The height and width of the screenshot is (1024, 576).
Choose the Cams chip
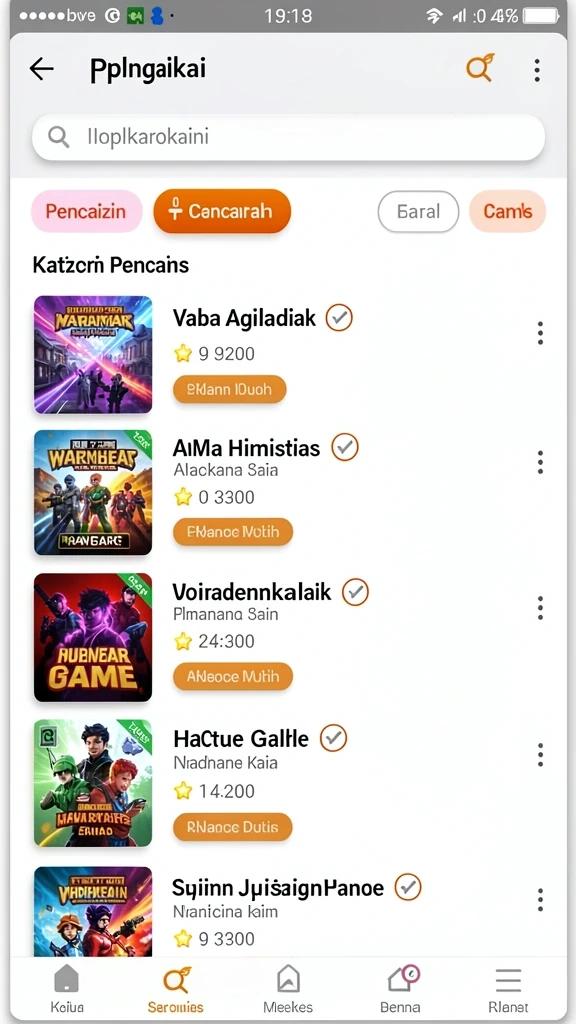(x=507, y=212)
